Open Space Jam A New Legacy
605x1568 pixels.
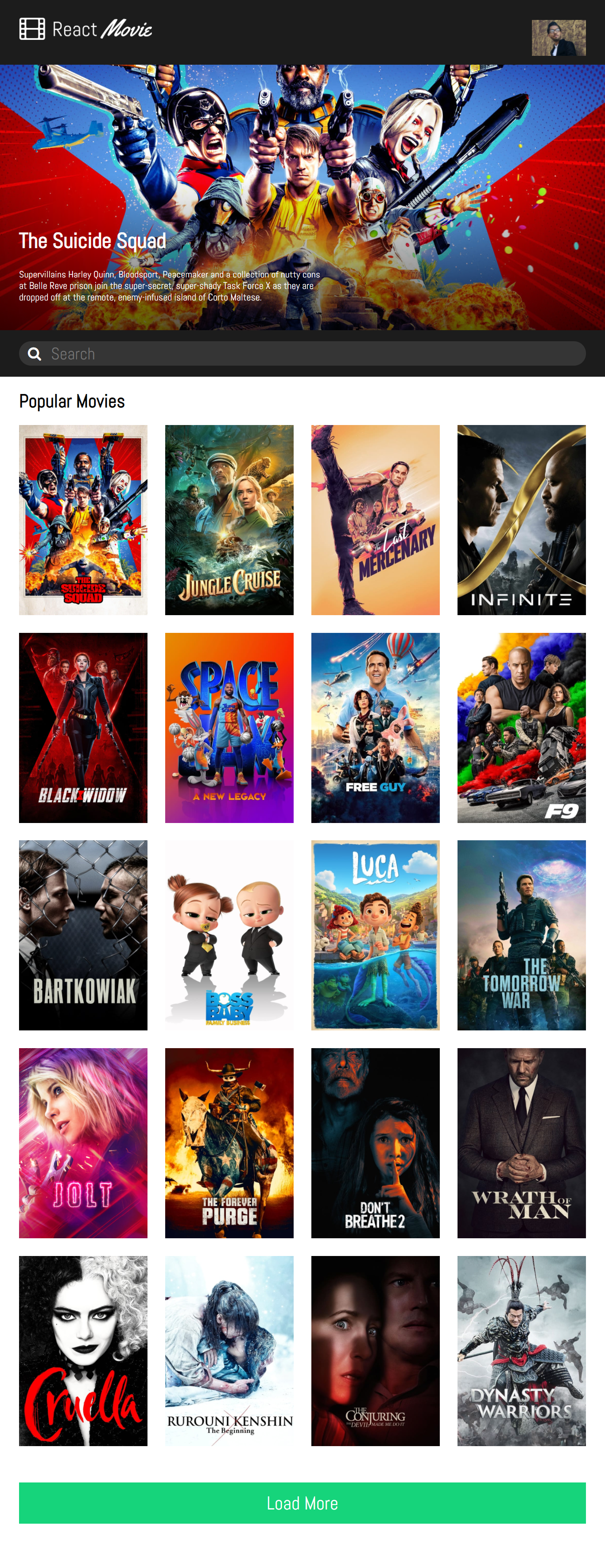click(229, 727)
